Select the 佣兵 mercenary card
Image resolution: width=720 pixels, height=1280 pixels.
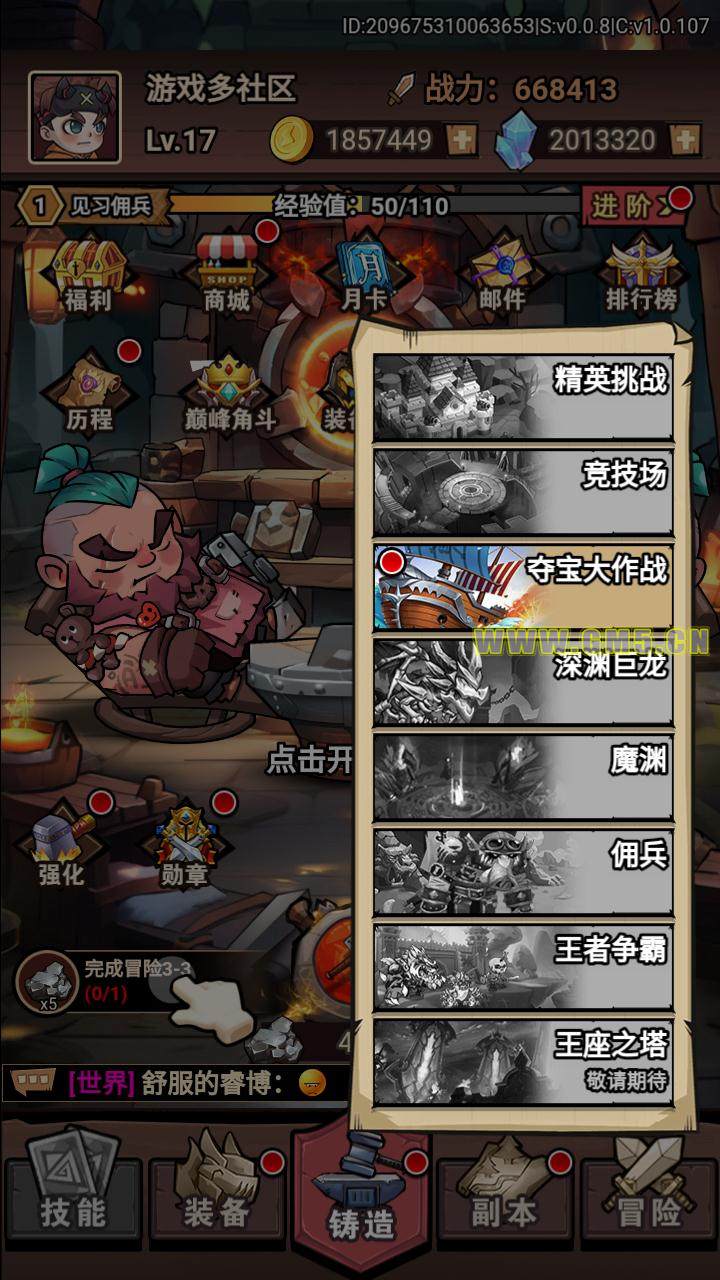click(x=523, y=871)
